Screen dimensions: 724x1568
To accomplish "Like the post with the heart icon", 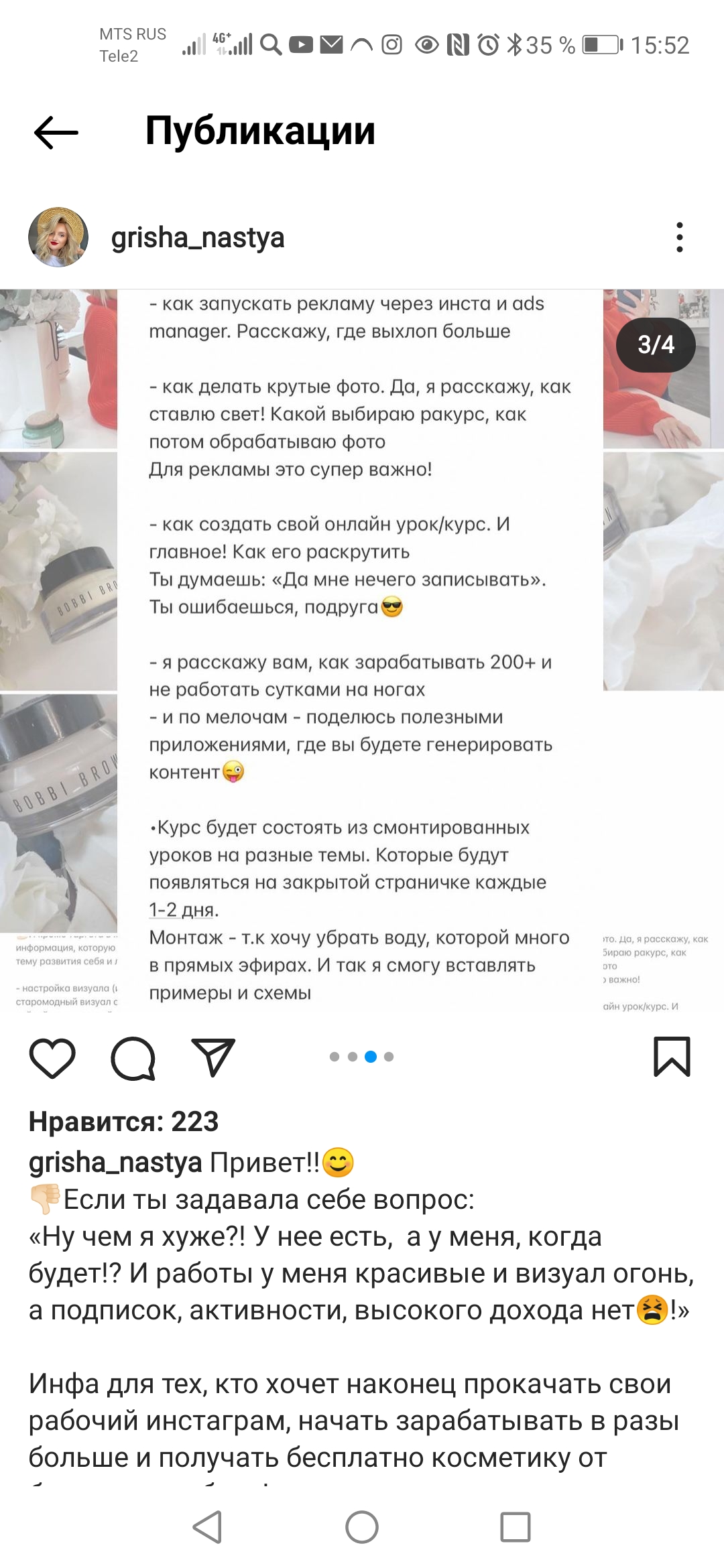I will pyautogui.click(x=52, y=1058).
